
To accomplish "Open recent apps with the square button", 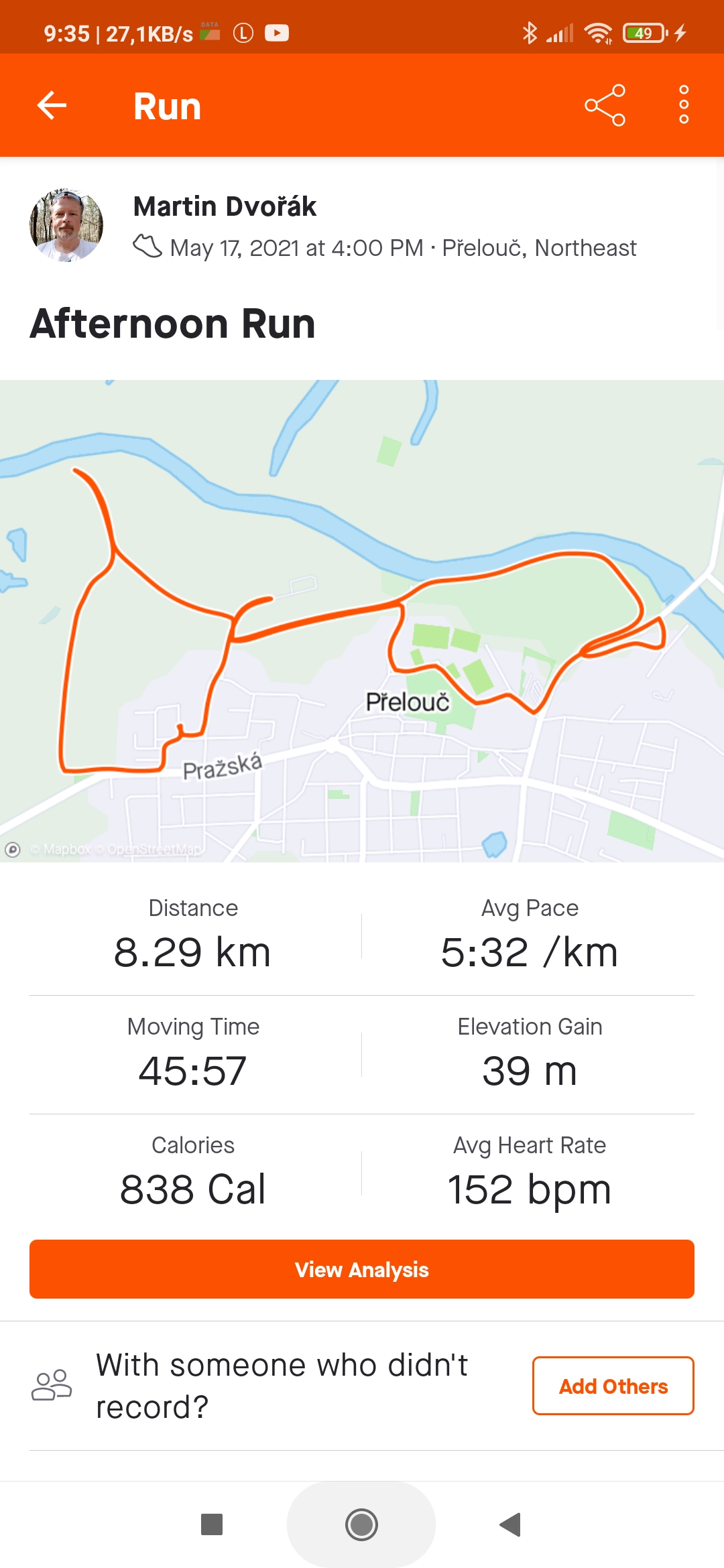I will [212, 1524].
